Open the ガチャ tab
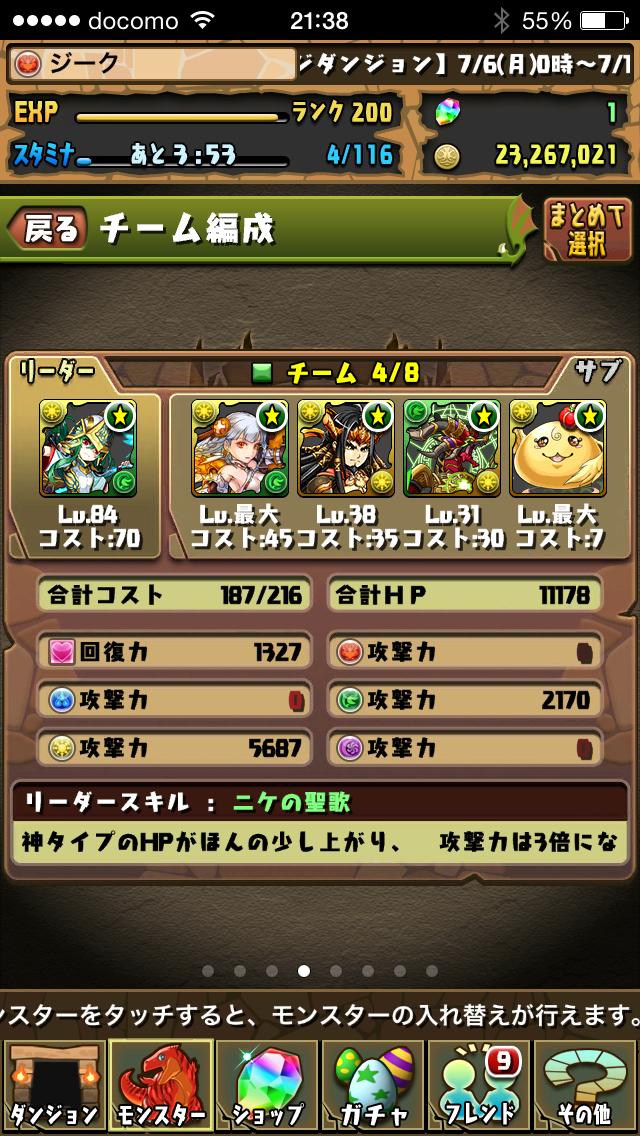 tap(372, 1086)
